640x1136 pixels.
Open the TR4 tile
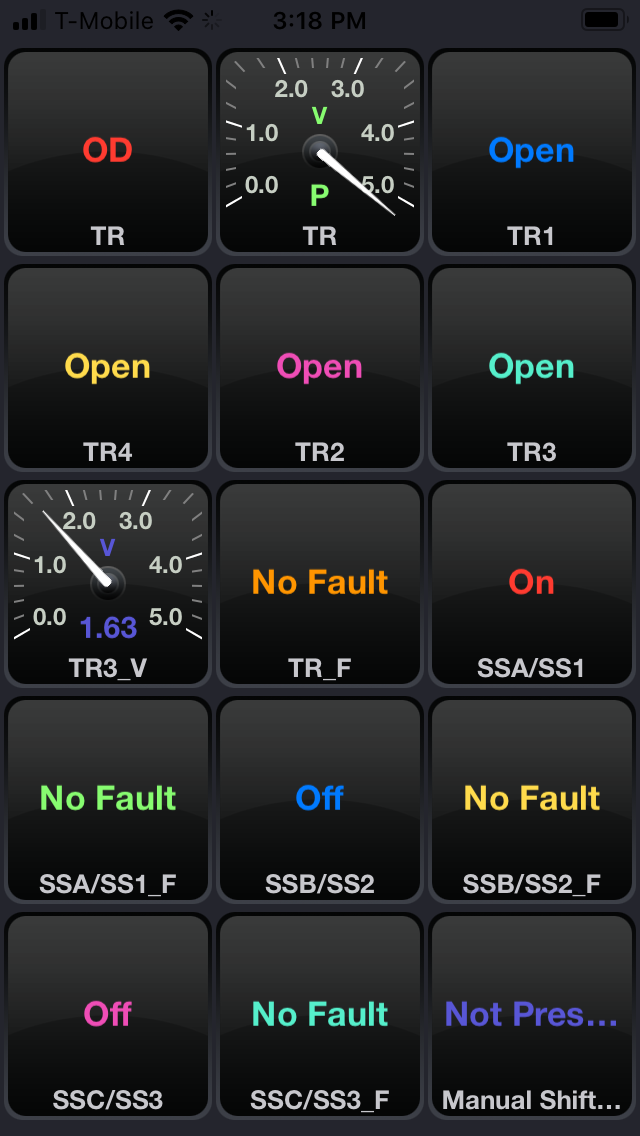tap(108, 368)
